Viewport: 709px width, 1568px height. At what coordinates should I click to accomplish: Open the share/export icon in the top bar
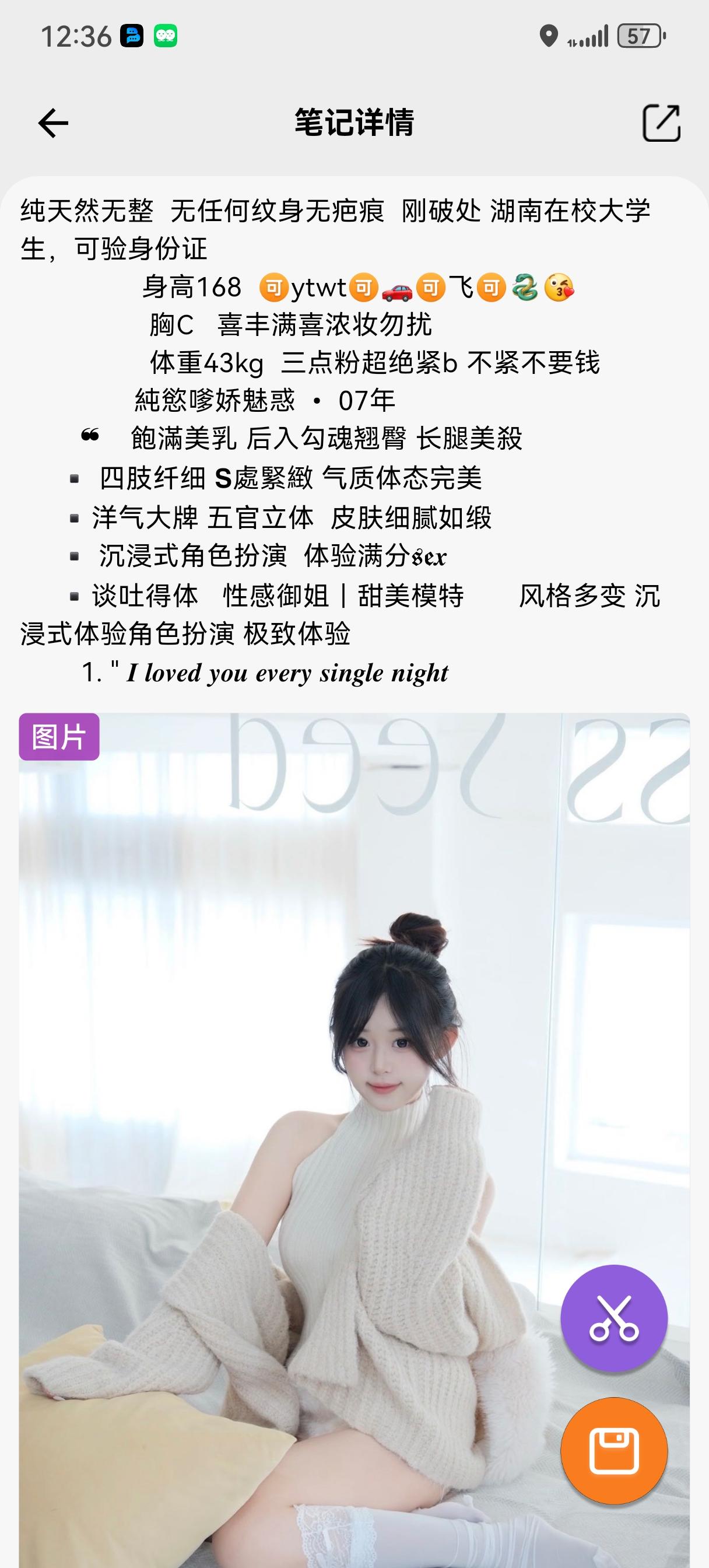(x=661, y=124)
